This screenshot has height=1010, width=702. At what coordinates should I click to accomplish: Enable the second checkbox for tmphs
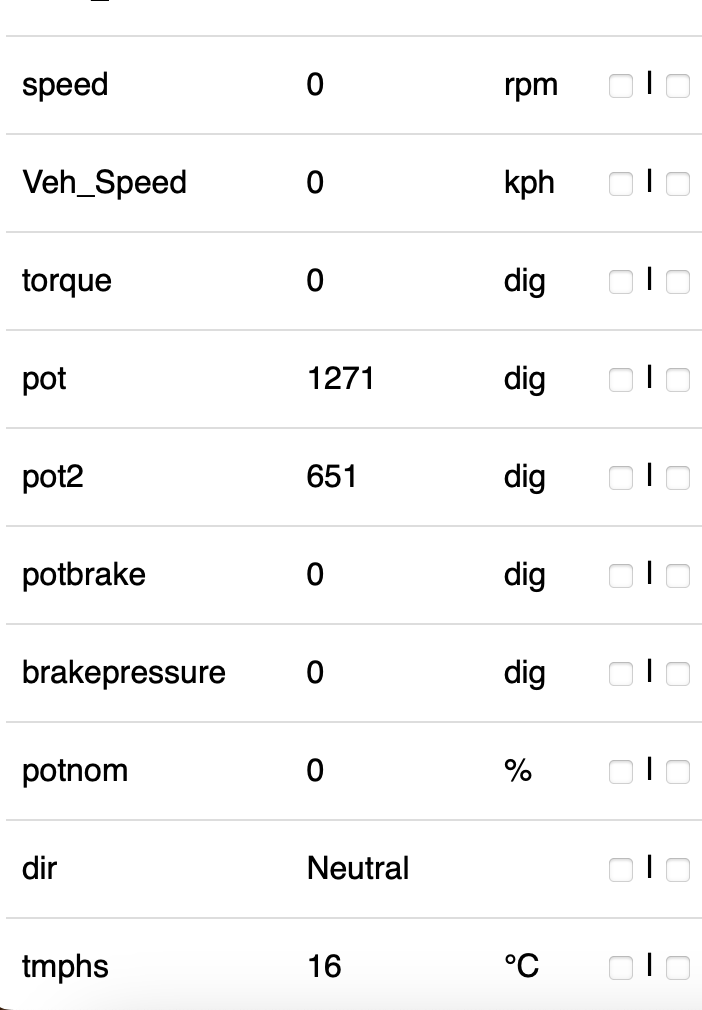[x=678, y=968]
